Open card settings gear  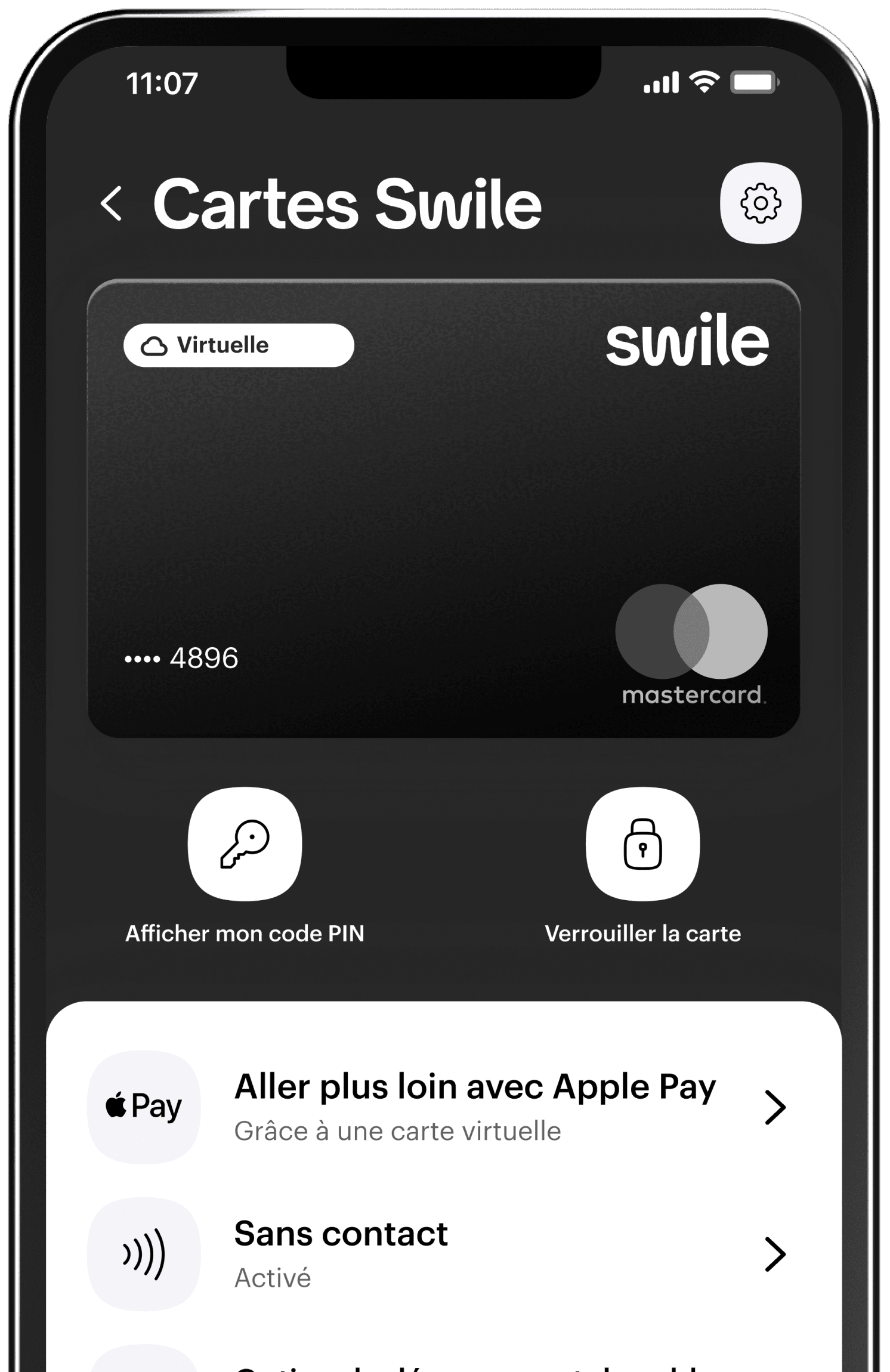[760, 203]
